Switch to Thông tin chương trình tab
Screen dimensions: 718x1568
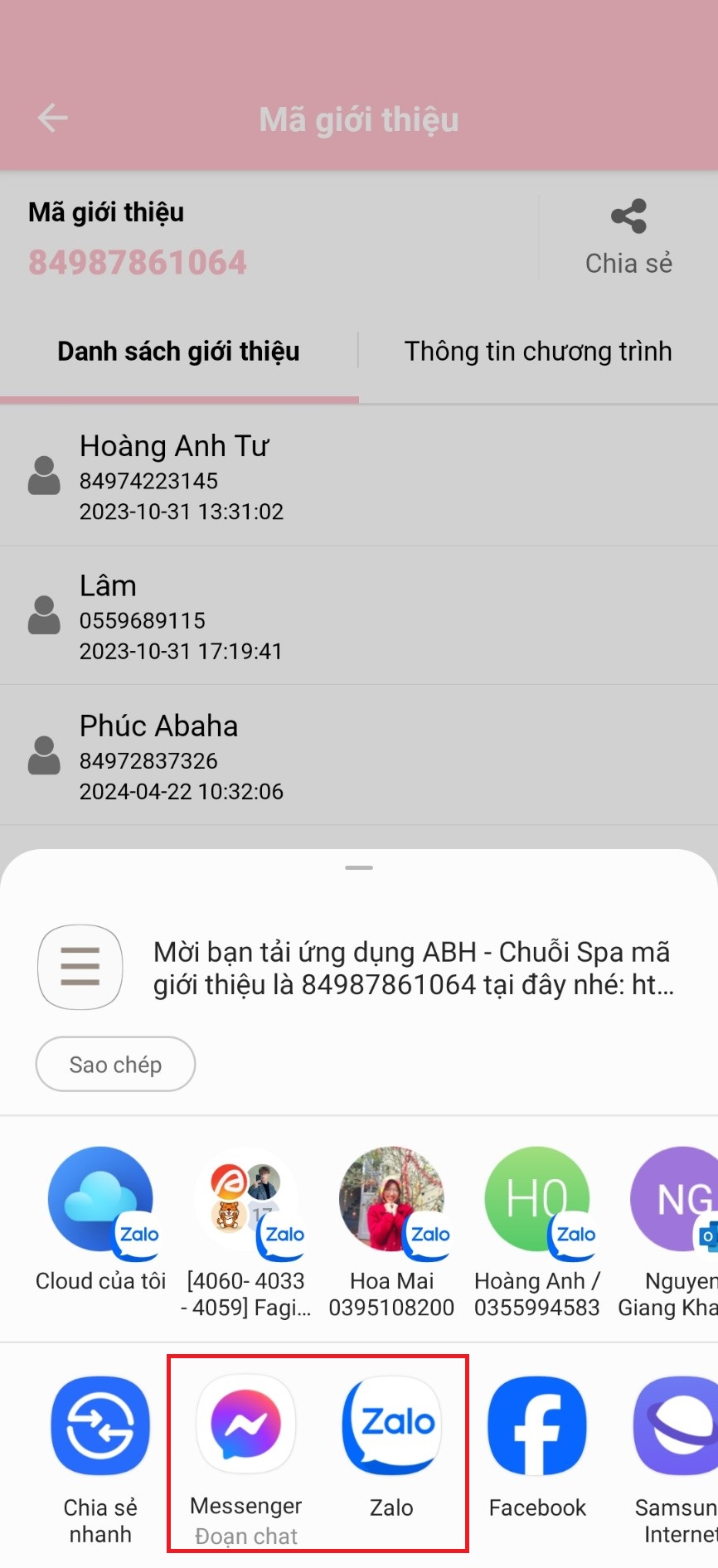tap(538, 352)
